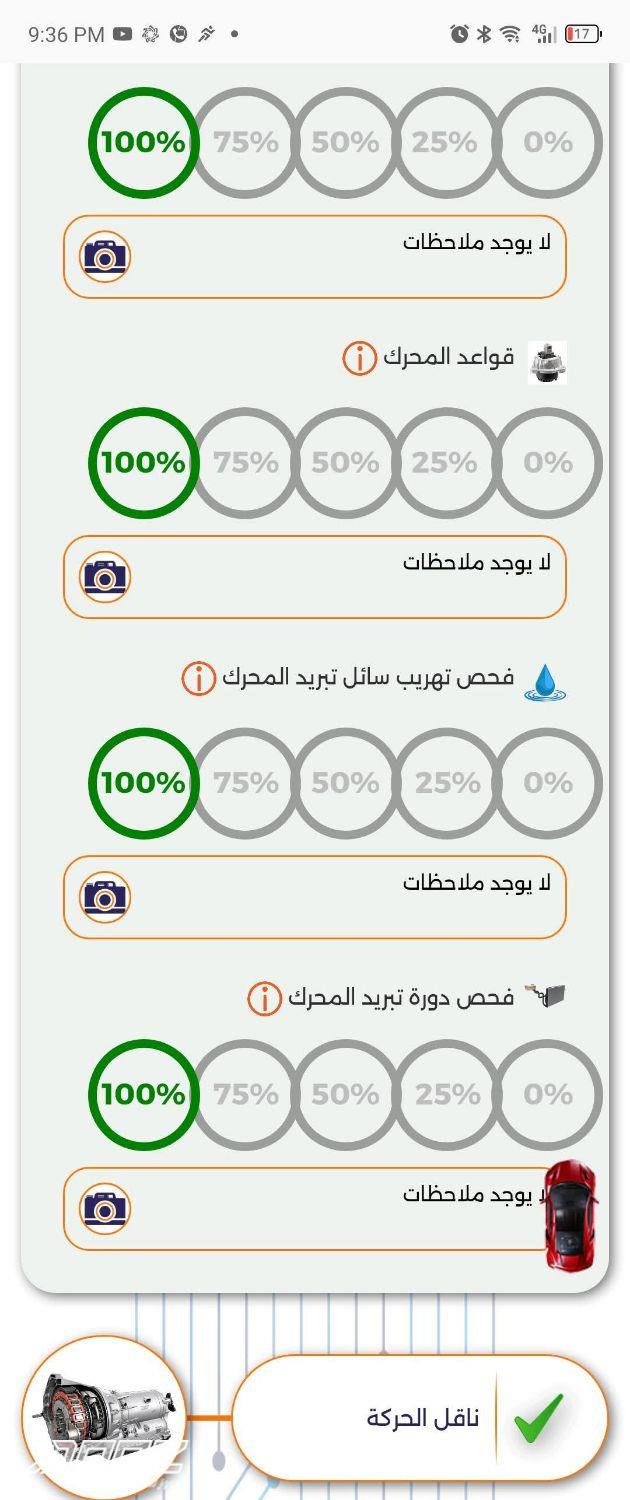630x1500 pixels.
Task: Choose 25% for فحص دورة تبريد المحرك
Action: [x=446, y=1094]
